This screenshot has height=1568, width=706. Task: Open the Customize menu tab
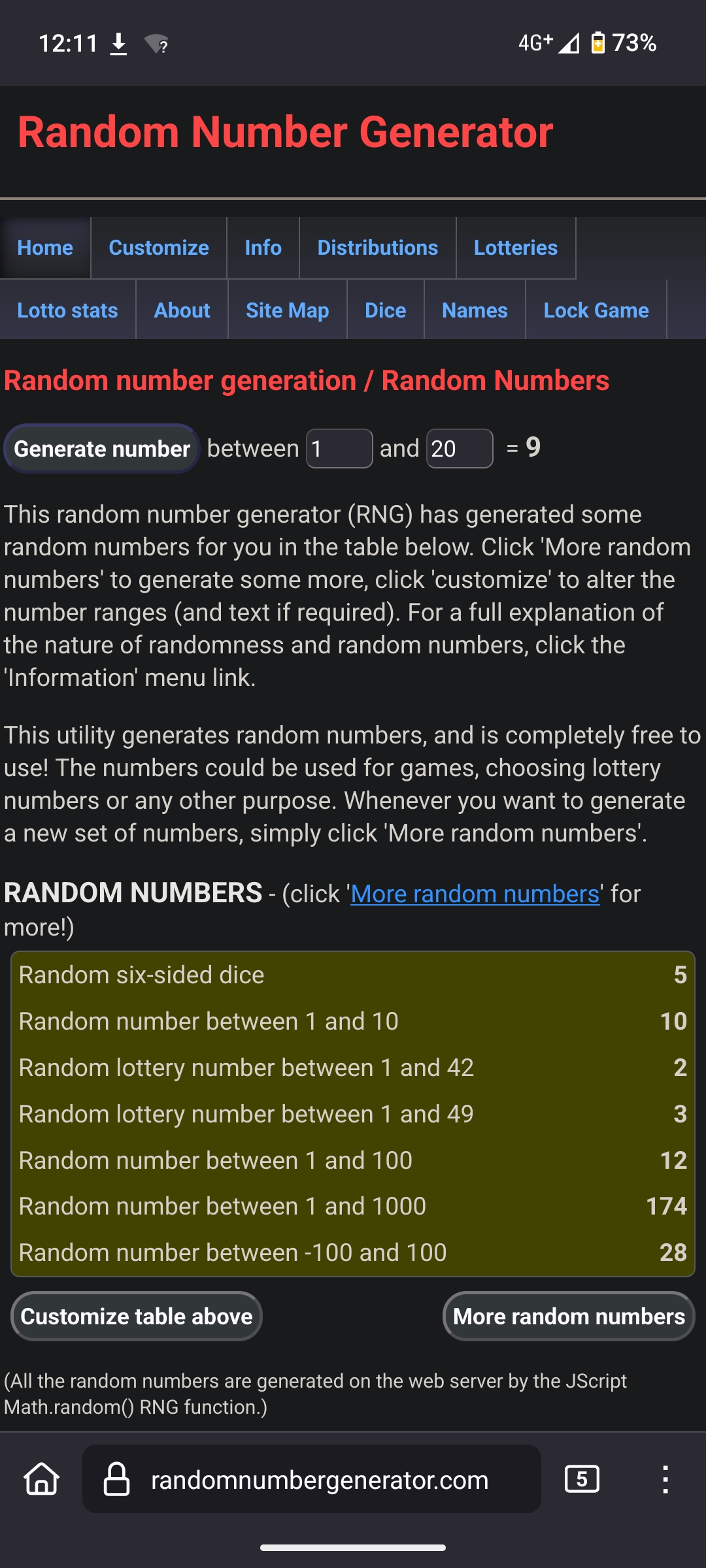159,248
